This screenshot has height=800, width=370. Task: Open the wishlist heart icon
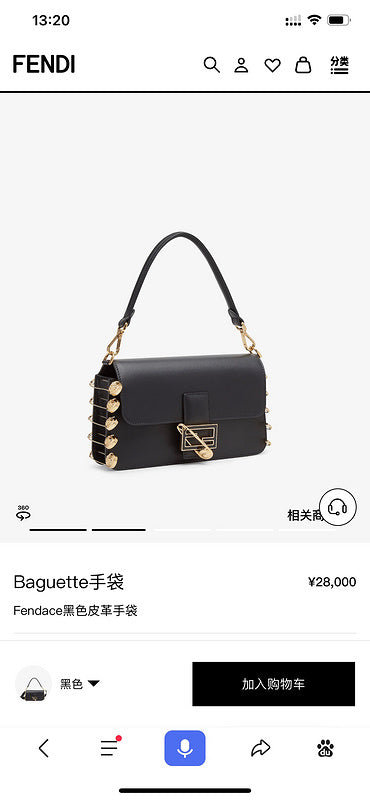(x=273, y=65)
